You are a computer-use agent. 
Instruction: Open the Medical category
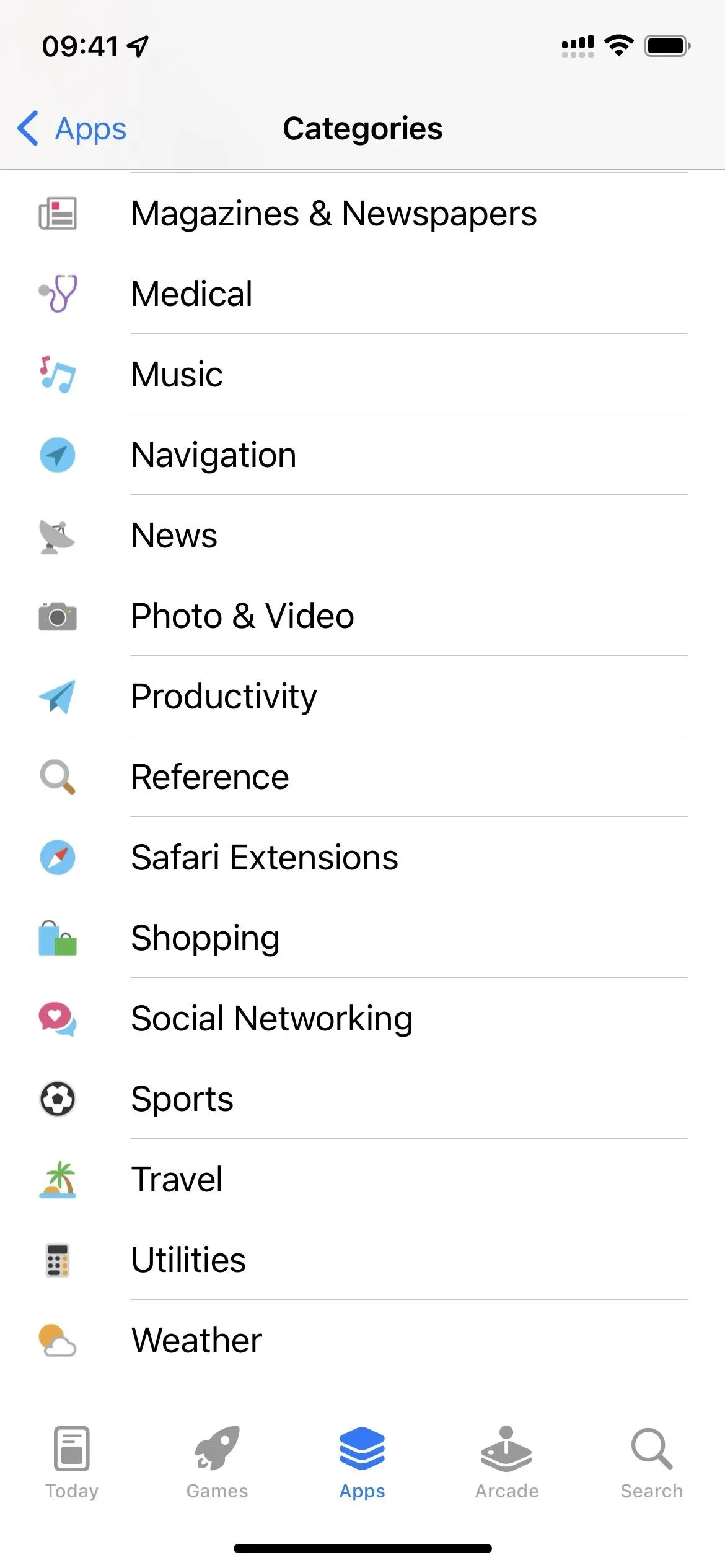point(362,294)
